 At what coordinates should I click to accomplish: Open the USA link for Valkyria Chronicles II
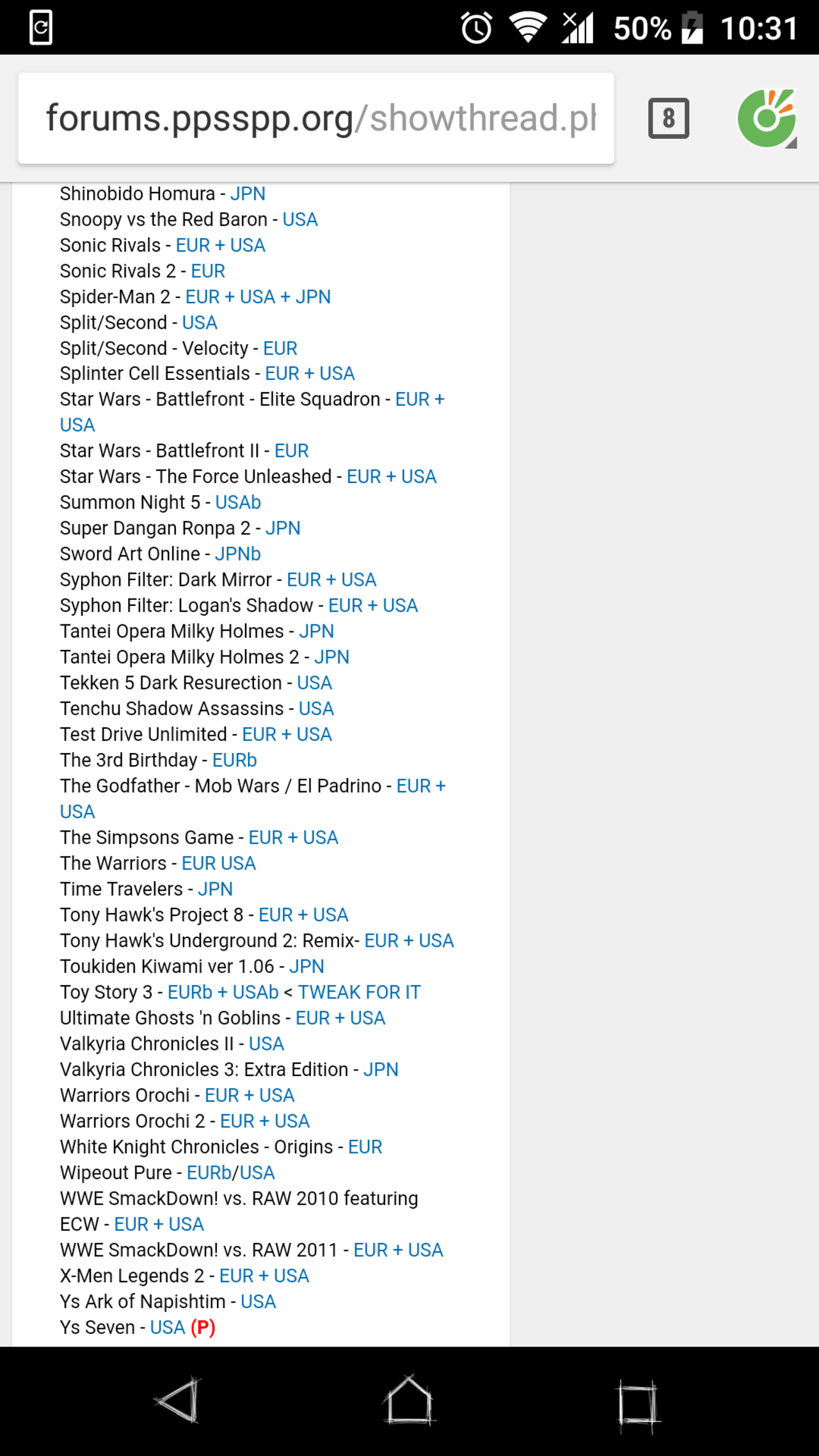click(x=266, y=1044)
